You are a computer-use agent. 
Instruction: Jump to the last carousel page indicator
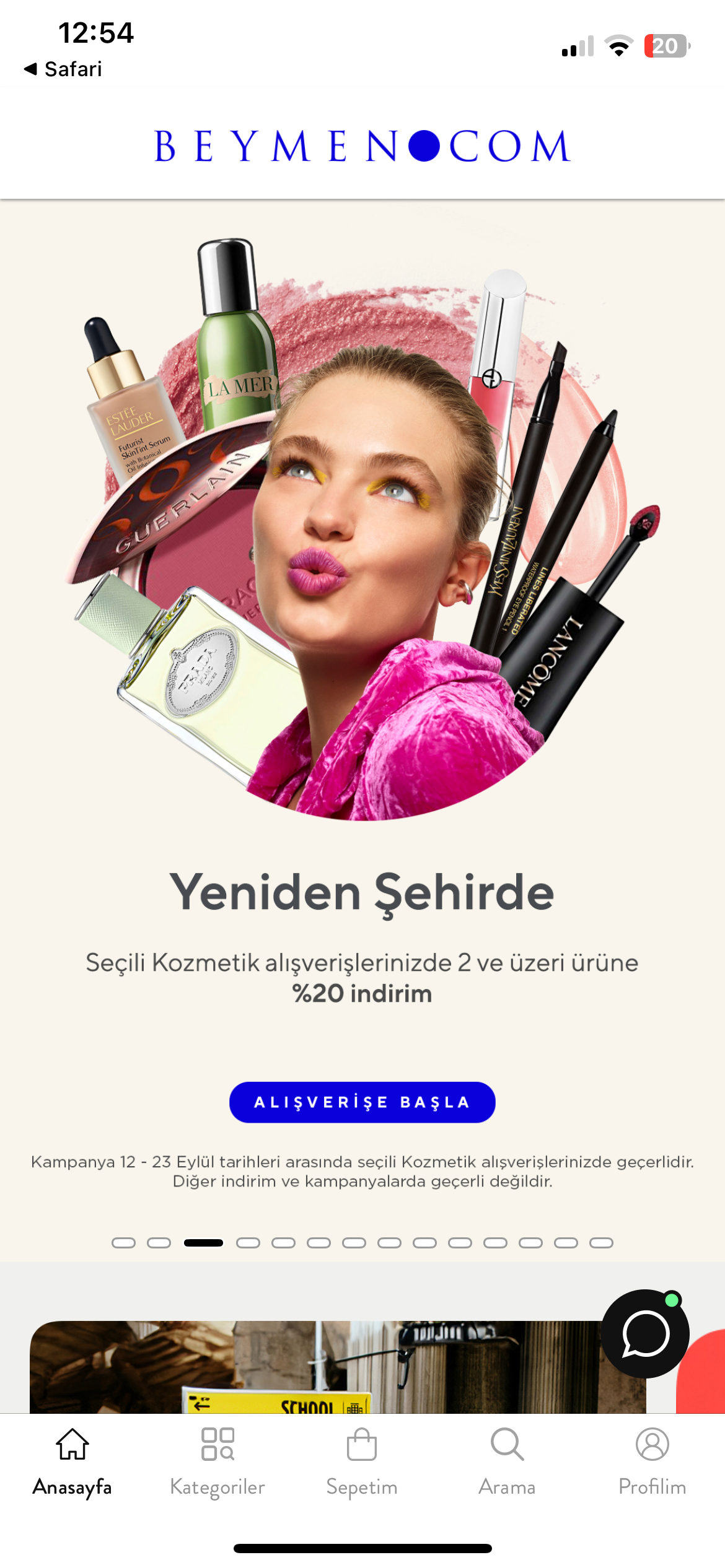601,1243
